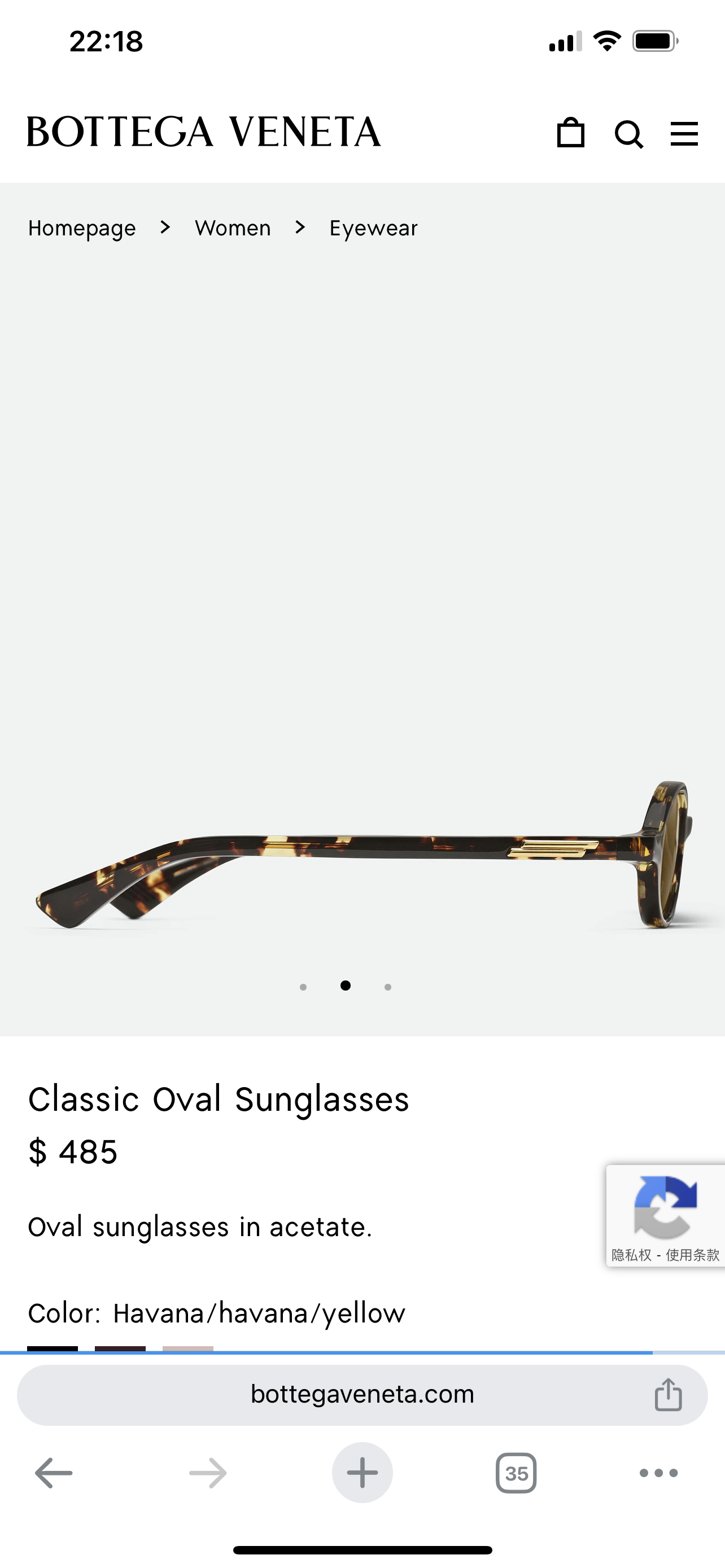Viewport: 725px width, 1568px height.
Task: Open the shopping bag
Action: pyautogui.click(x=570, y=133)
